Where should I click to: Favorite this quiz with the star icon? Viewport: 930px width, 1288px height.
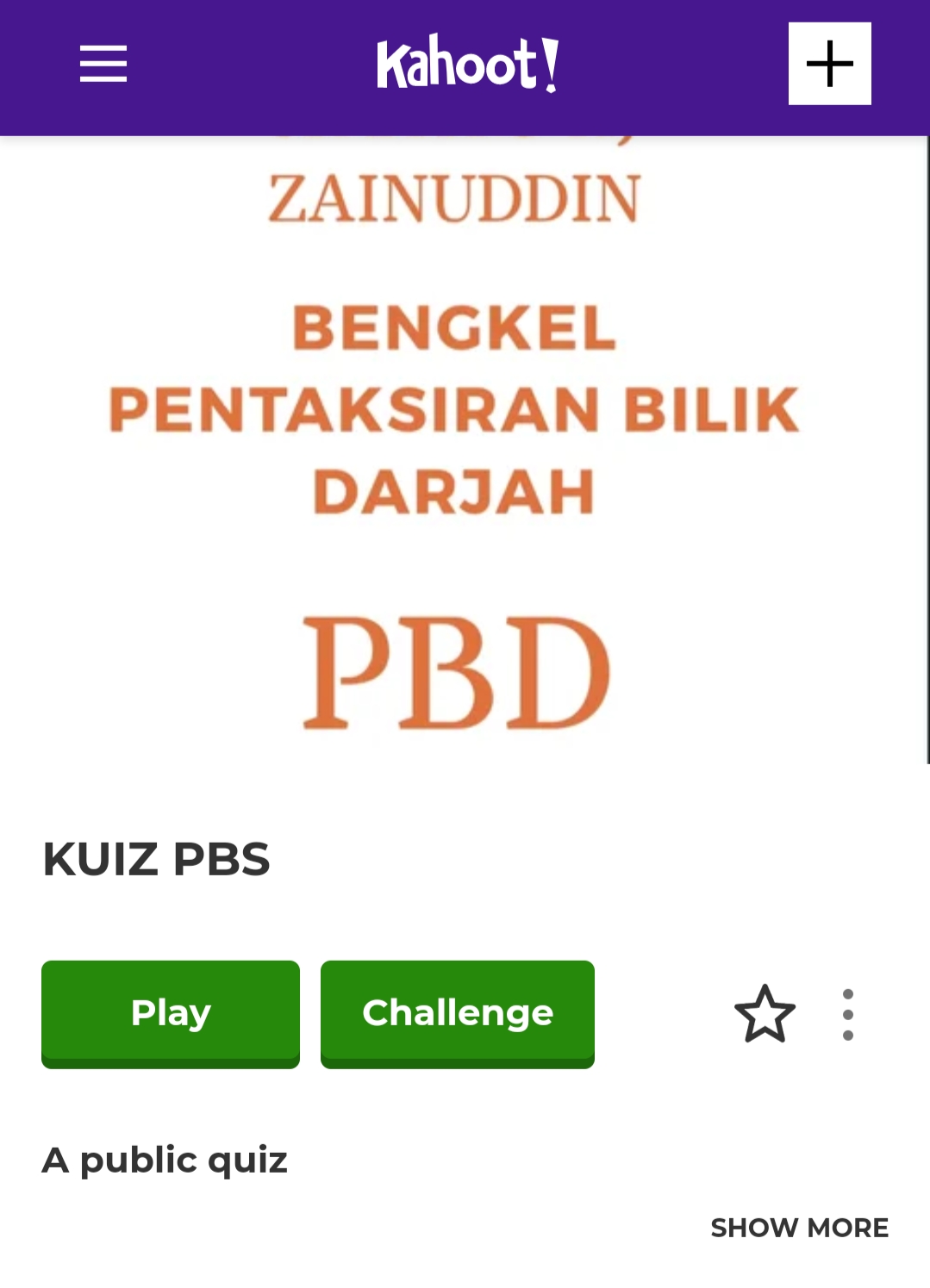pos(765,1014)
